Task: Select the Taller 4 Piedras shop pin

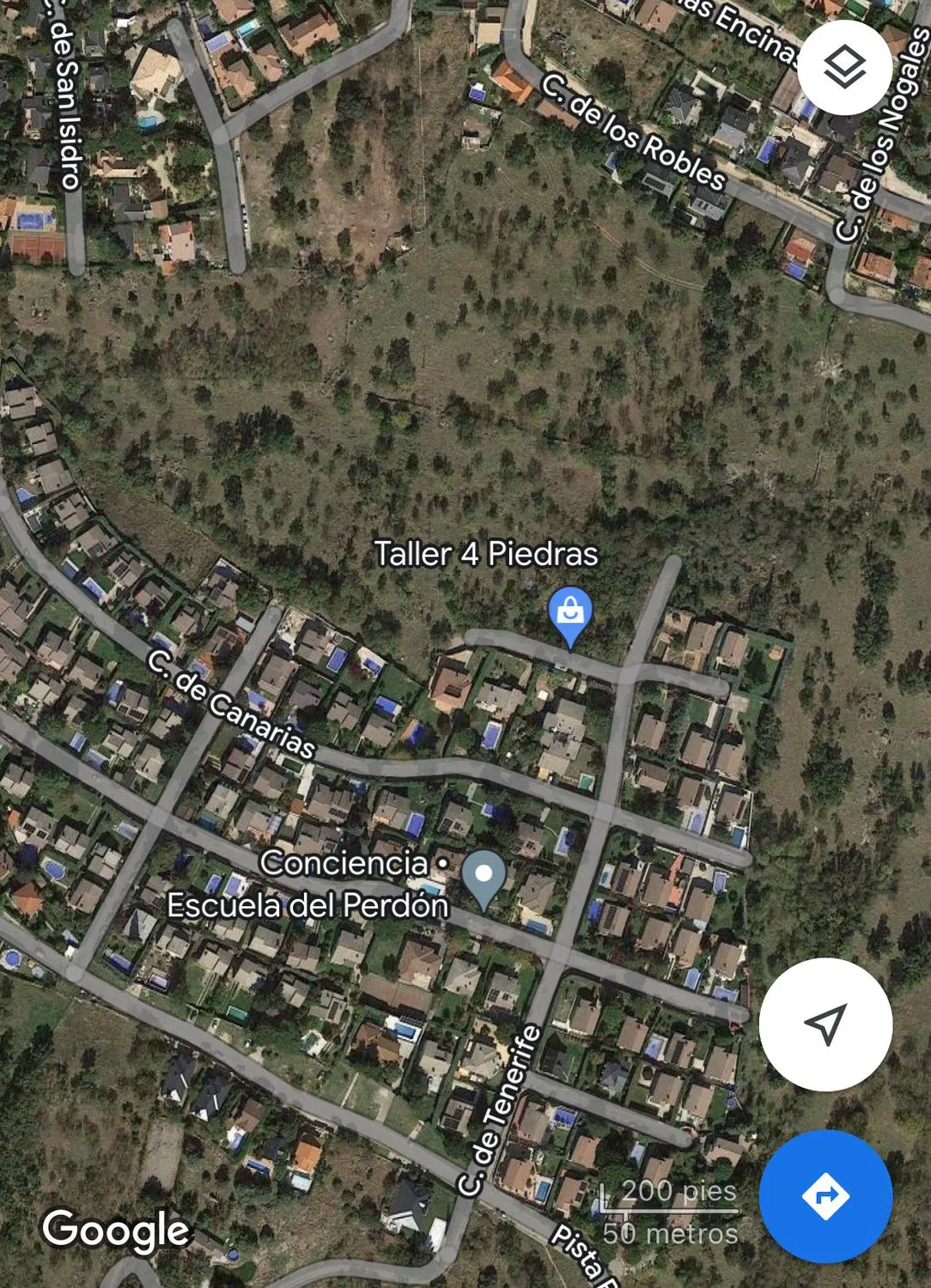Action: 569,614
